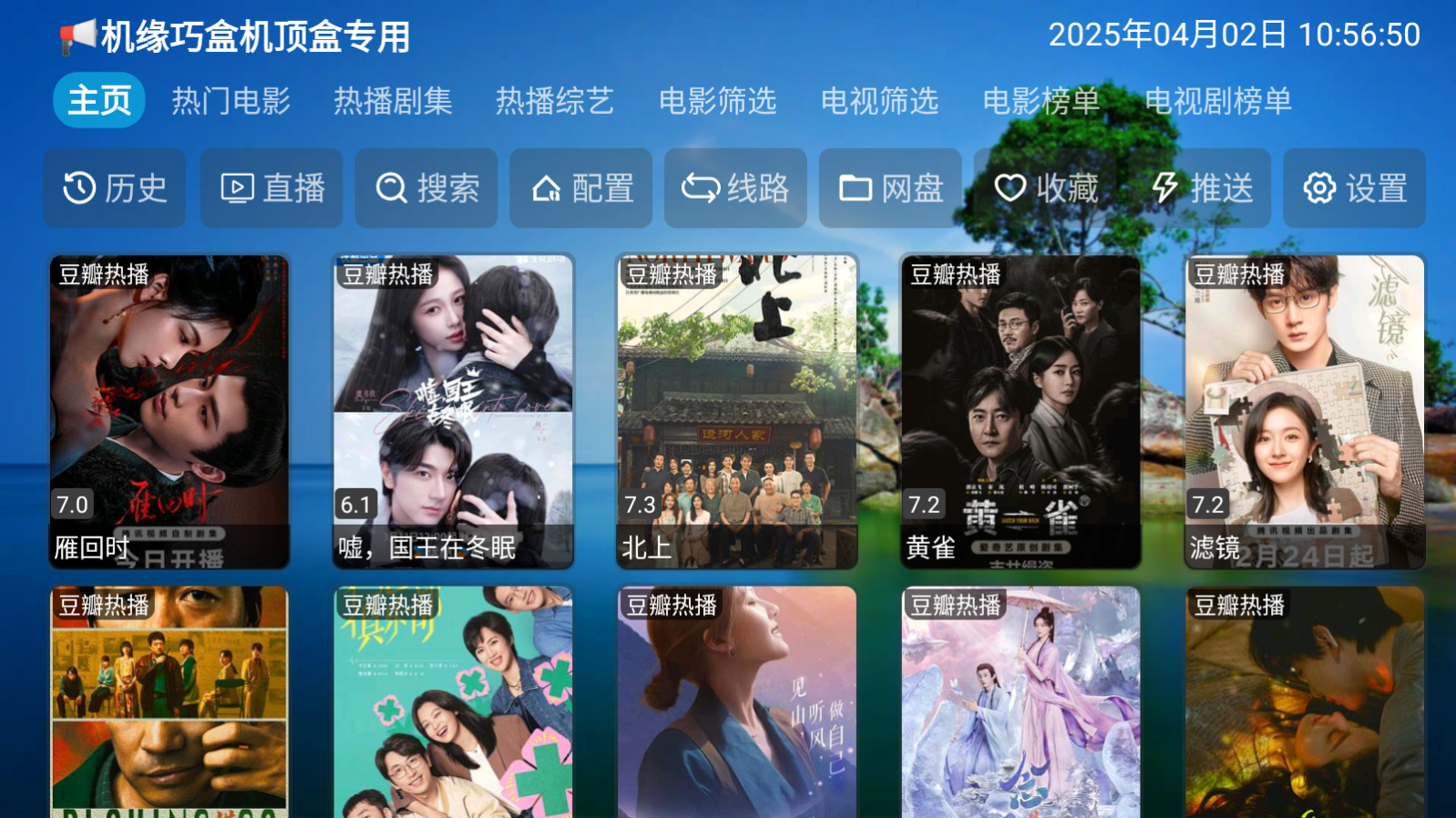Open 设置 settings
This screenshot has width=1456, height=818.
(1355, 189)
